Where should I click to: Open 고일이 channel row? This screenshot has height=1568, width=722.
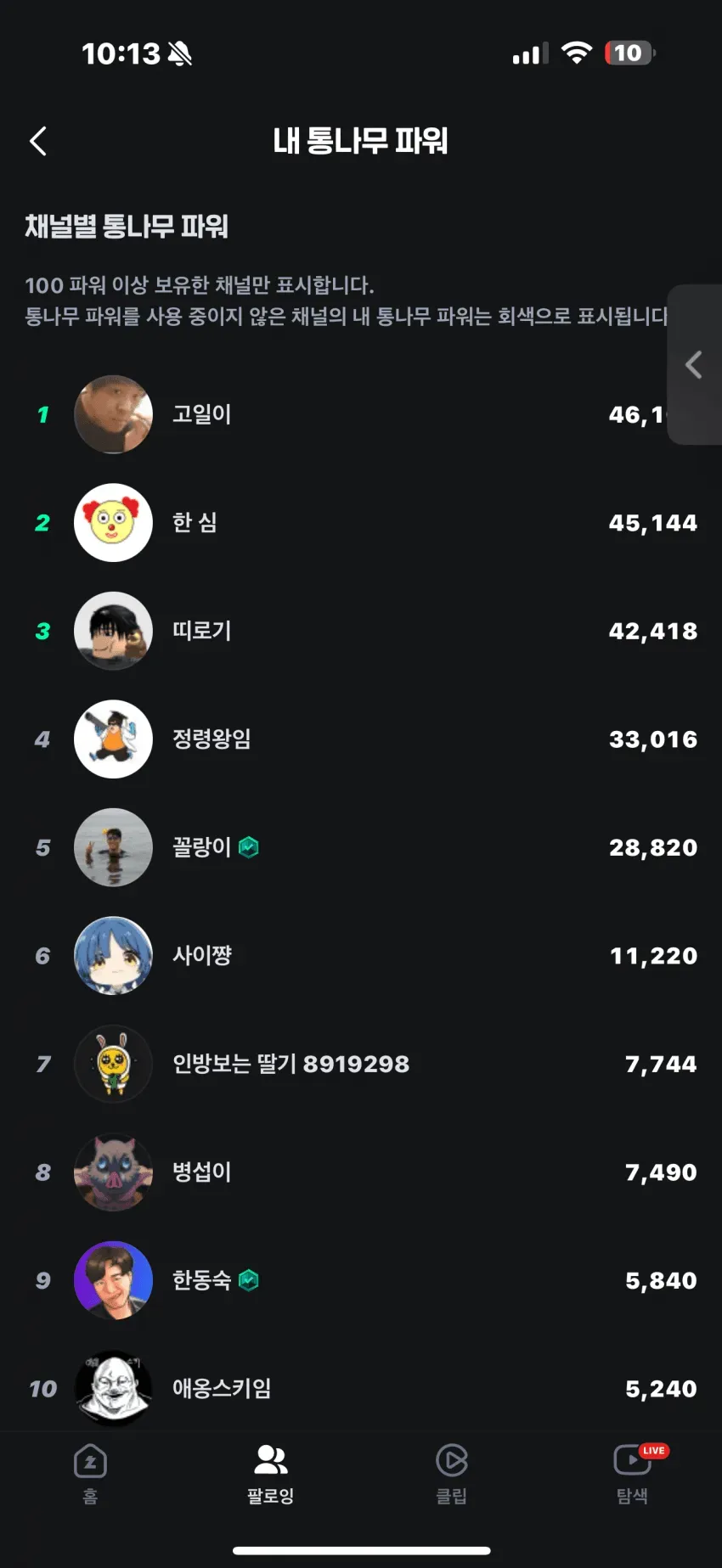click(x=361, y=414)
